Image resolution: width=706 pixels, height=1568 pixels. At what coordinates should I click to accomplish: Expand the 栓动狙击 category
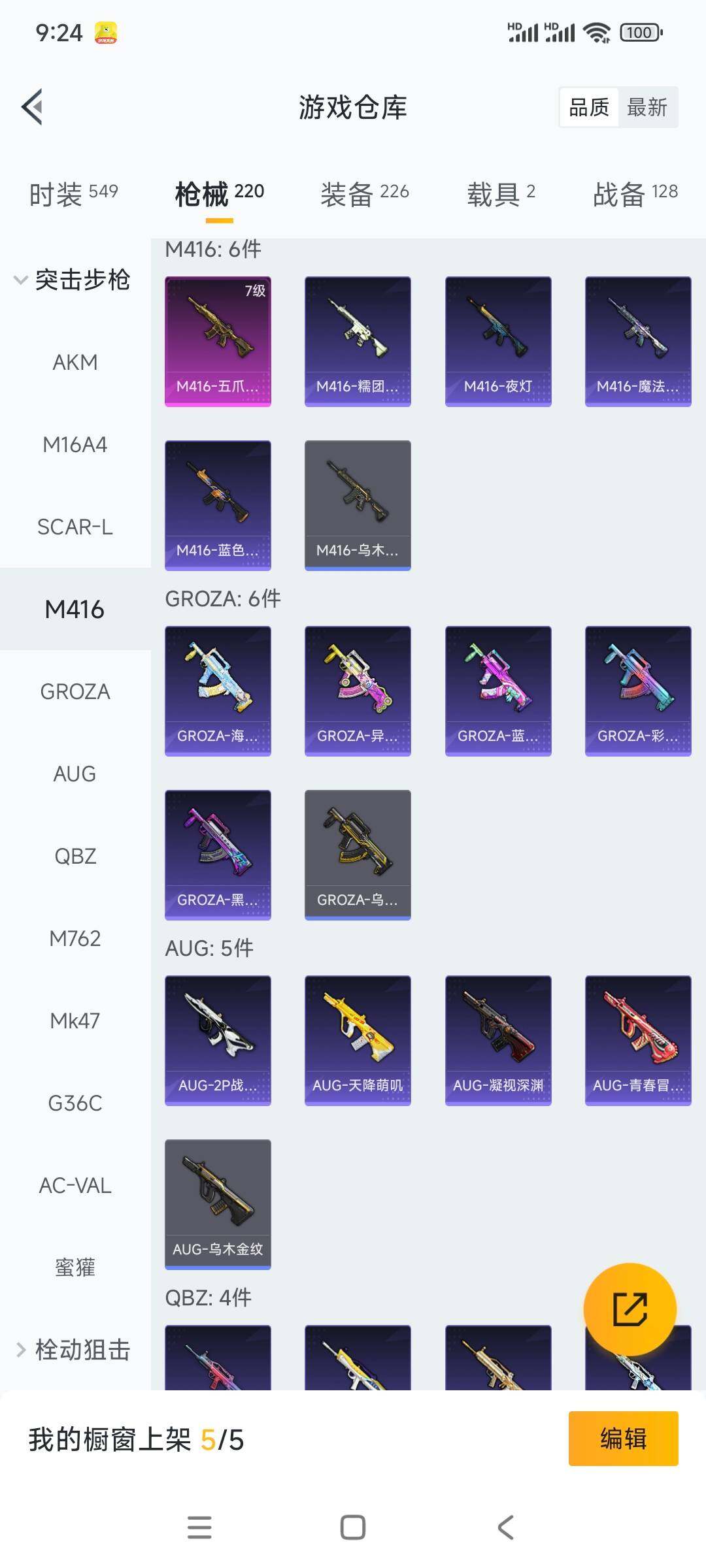point(73,1349)
